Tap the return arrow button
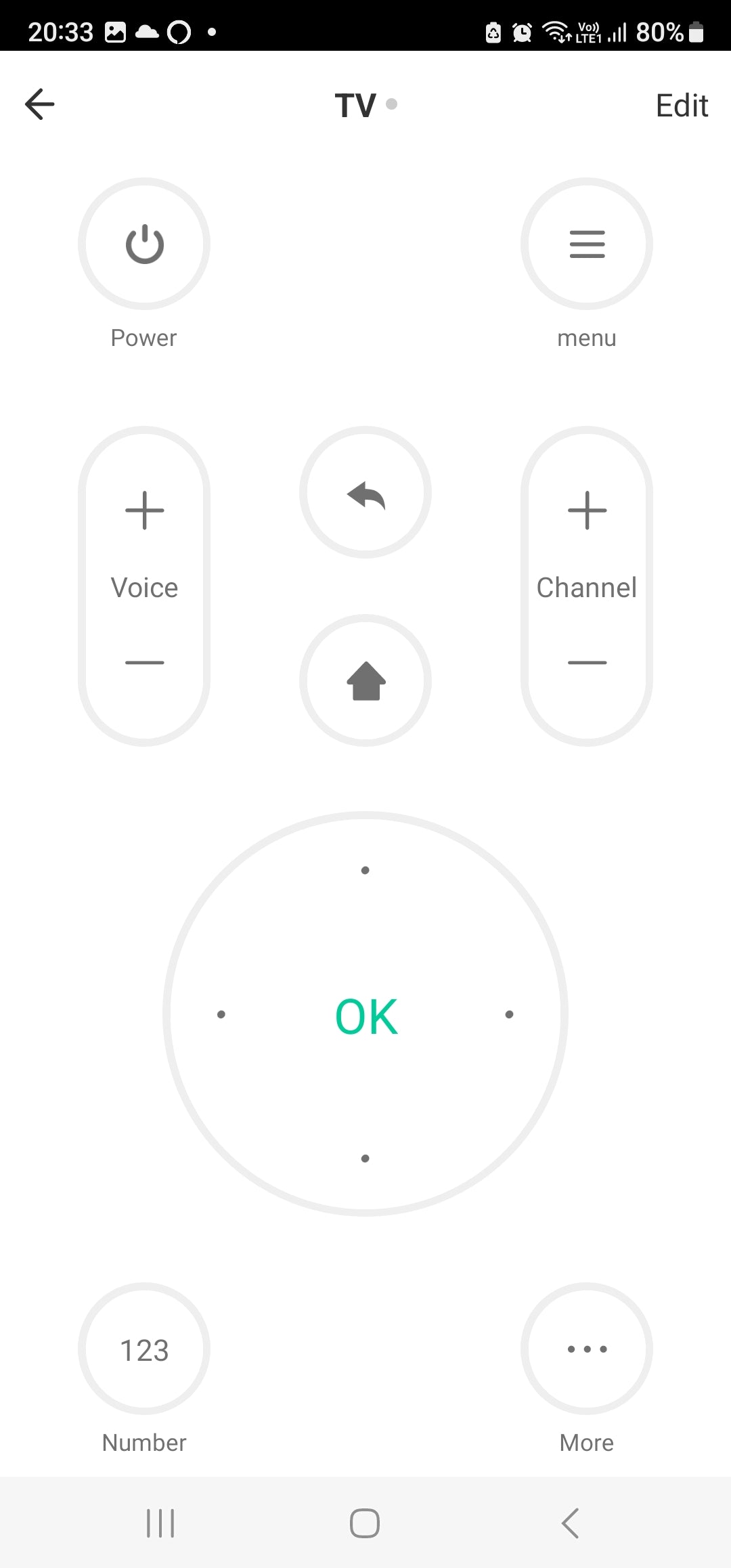Screen dimensions: 731x1568 (365, 493)
